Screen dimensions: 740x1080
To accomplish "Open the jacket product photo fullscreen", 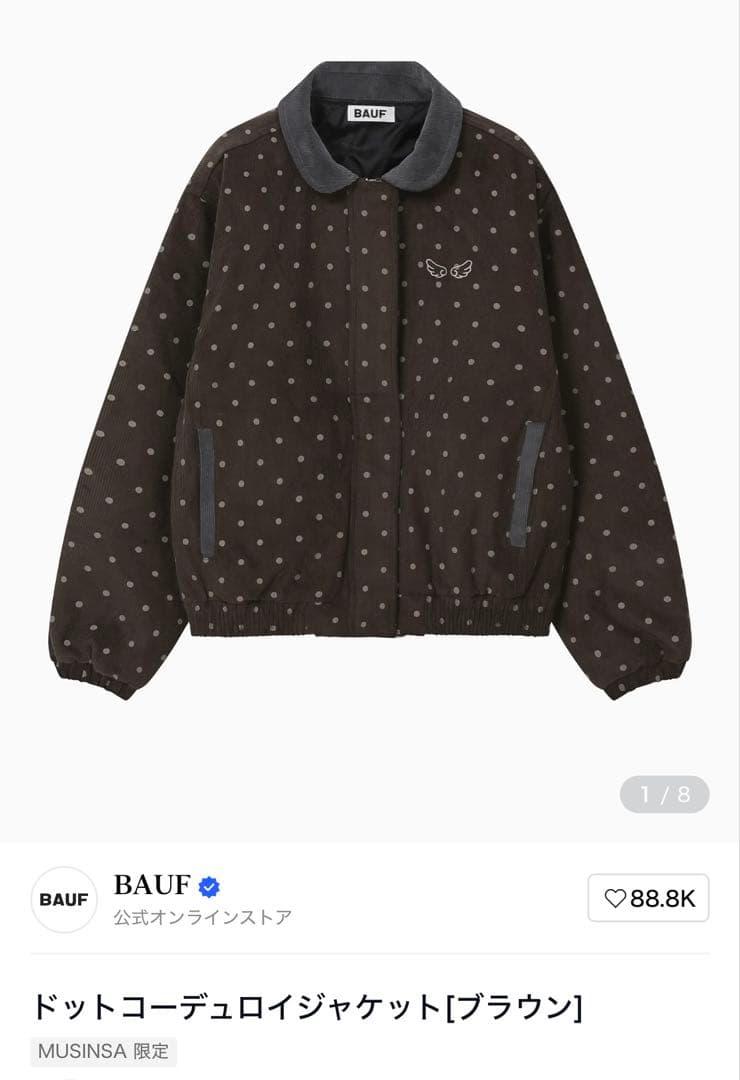I will coord(370,400).
